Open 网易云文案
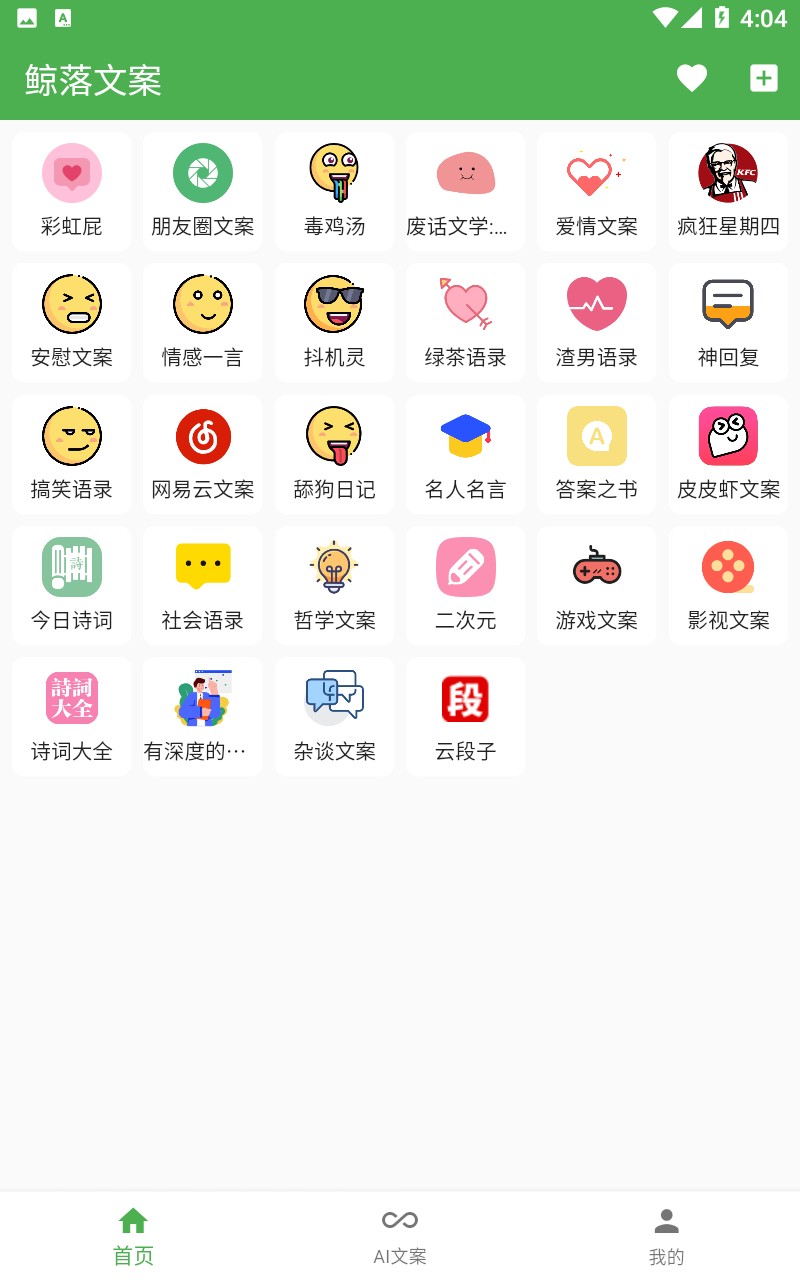The width and height of the screenshot is (800, 1280). click(202, 453)
